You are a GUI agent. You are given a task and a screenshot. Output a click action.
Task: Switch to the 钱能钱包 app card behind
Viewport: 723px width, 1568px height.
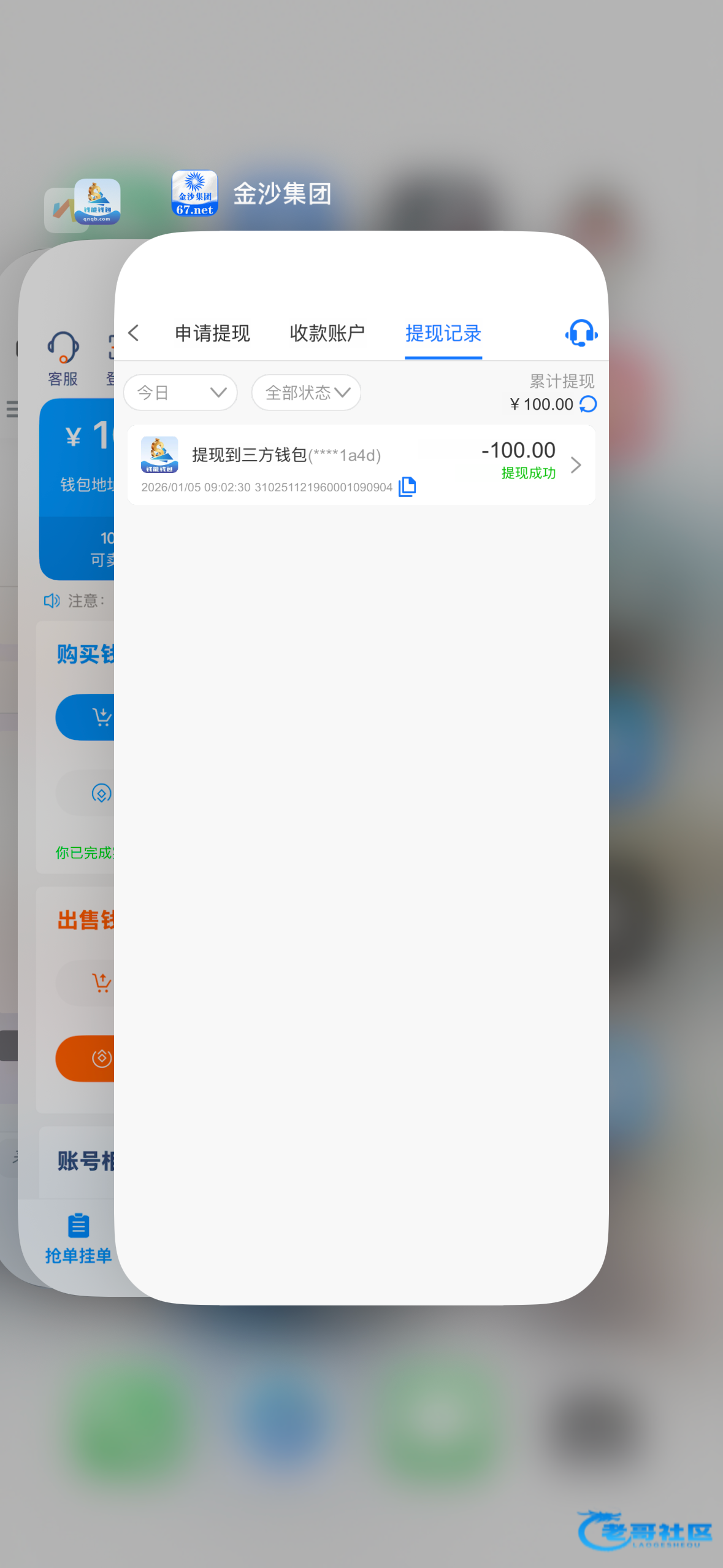pyautogui.click(x=67, y=736)
